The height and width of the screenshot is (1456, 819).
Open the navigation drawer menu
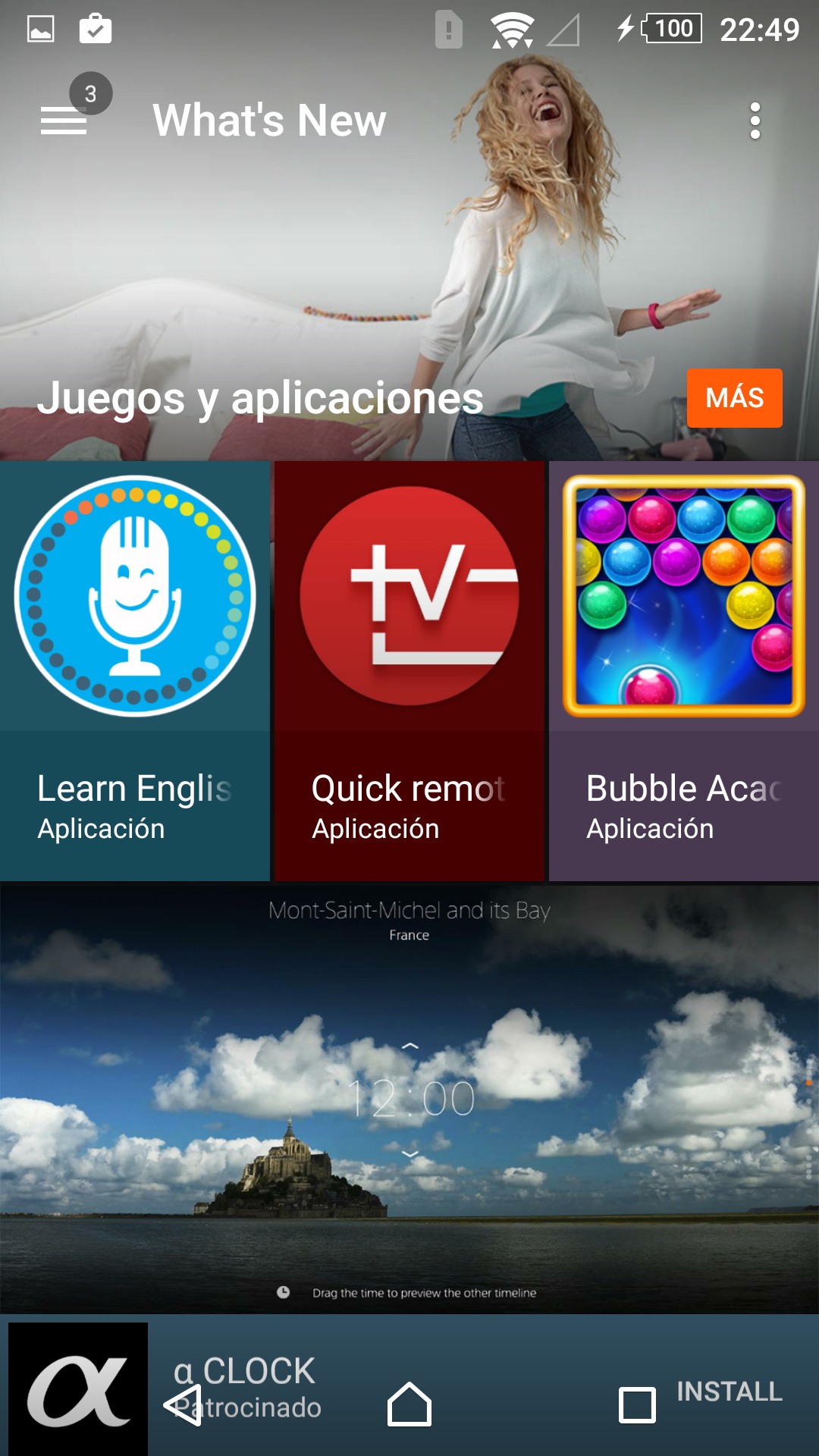tap(64, 121)
